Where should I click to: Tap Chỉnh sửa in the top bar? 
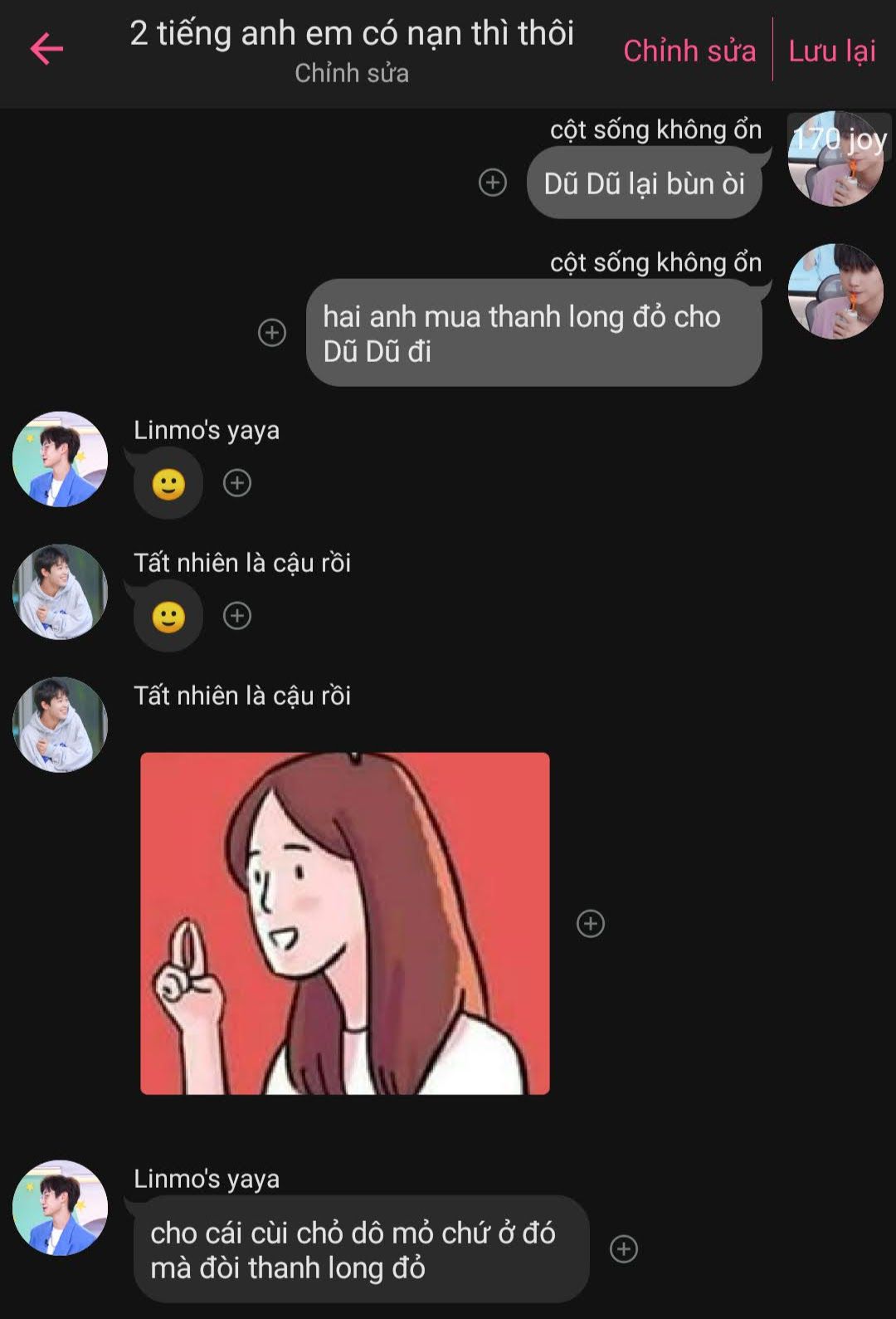pyautogui.click(x=689, y=51)
